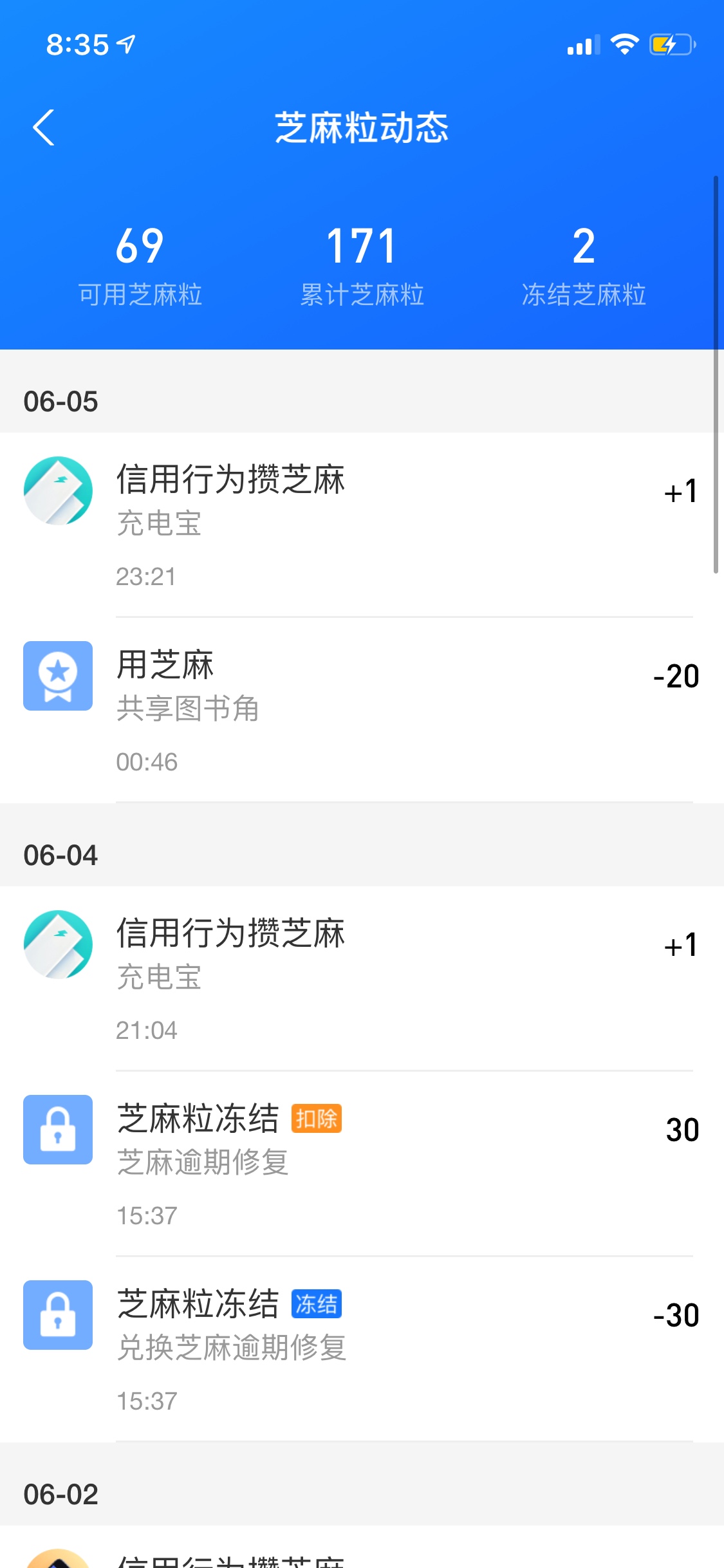Go back from 芝麻粒动态 page
Viewport: 724px width, 1568px height.
point(44,127)
